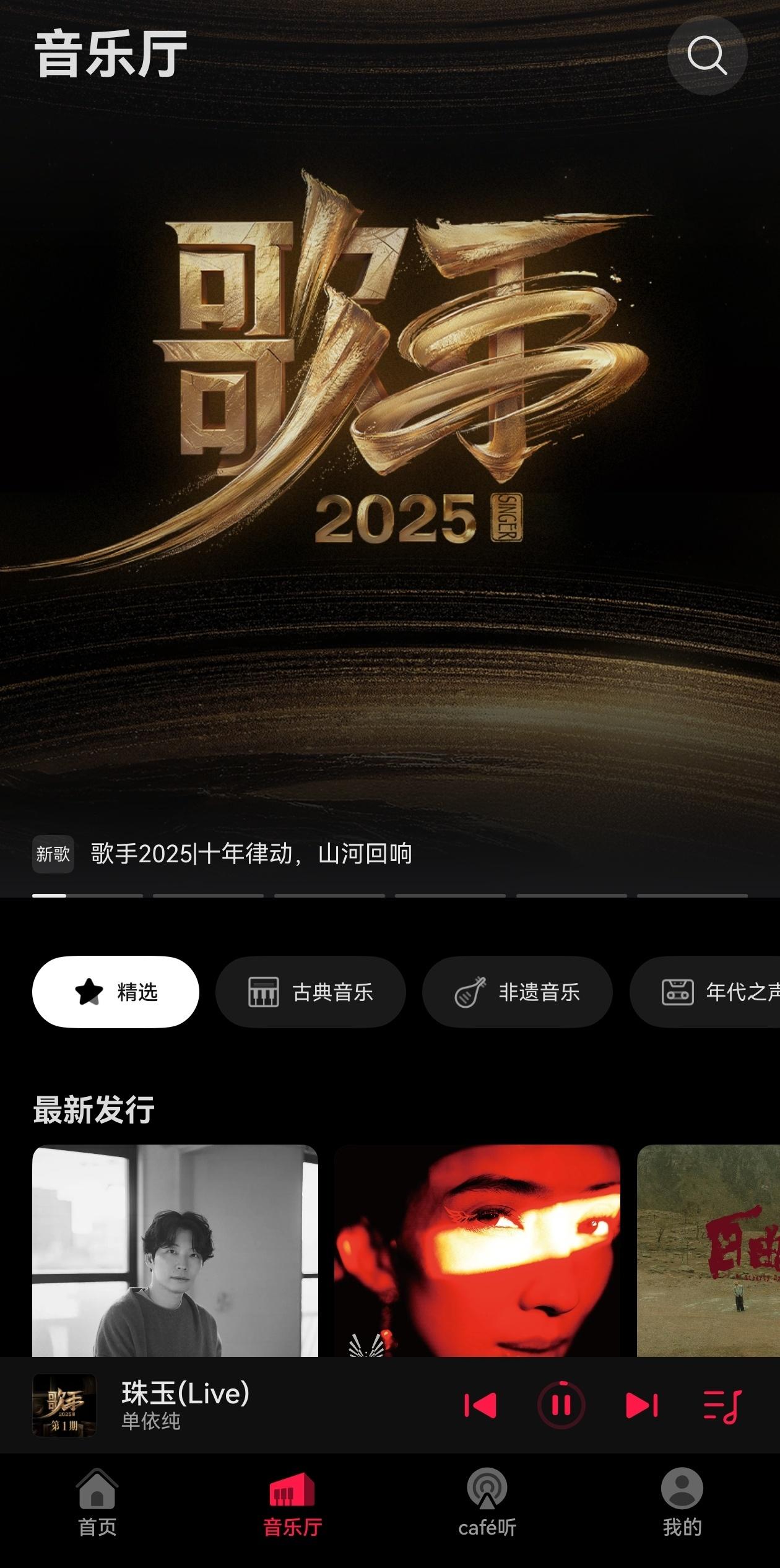Open the playback queue list
780x1568 pixels.
722,1406
